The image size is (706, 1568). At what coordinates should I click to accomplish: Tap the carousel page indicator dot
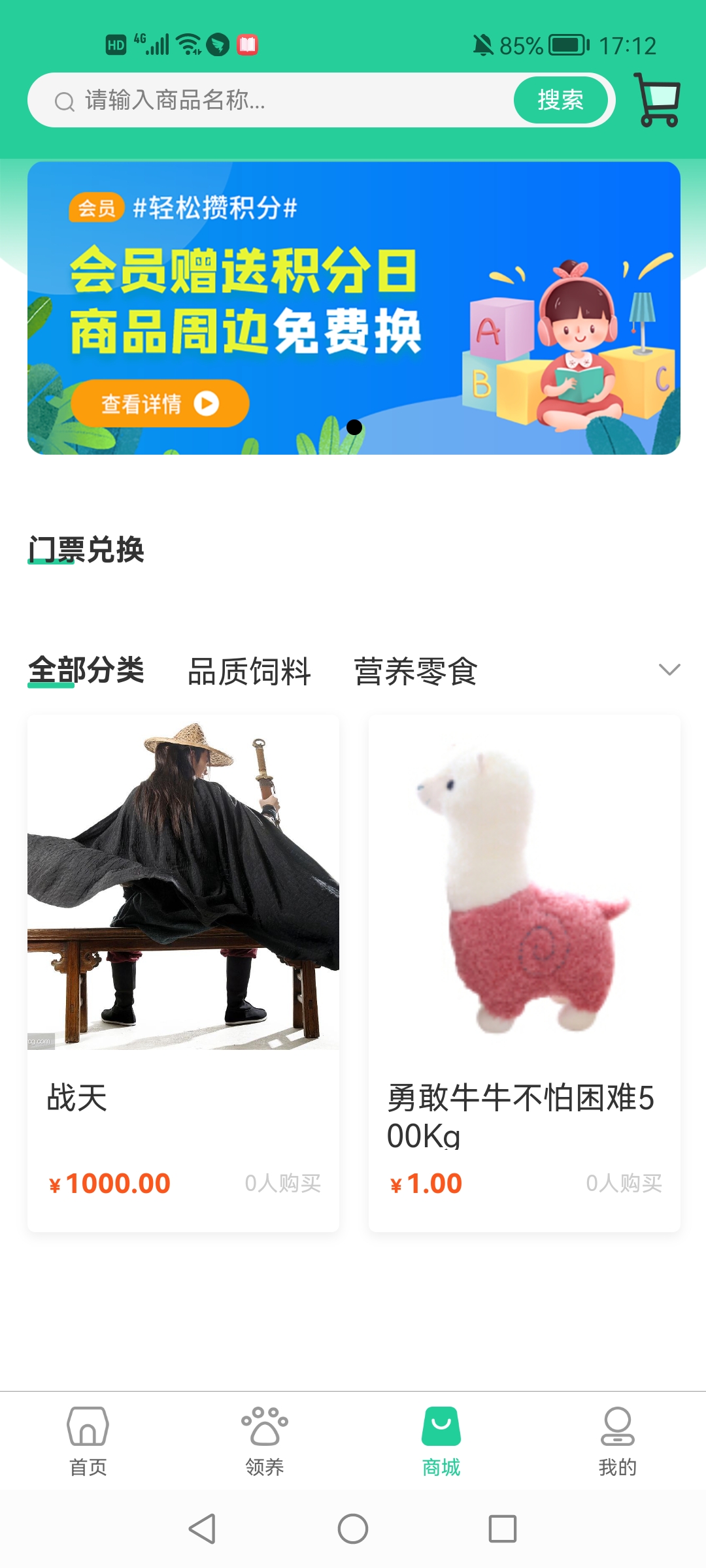pyautogui.click(x=353, y=428)
